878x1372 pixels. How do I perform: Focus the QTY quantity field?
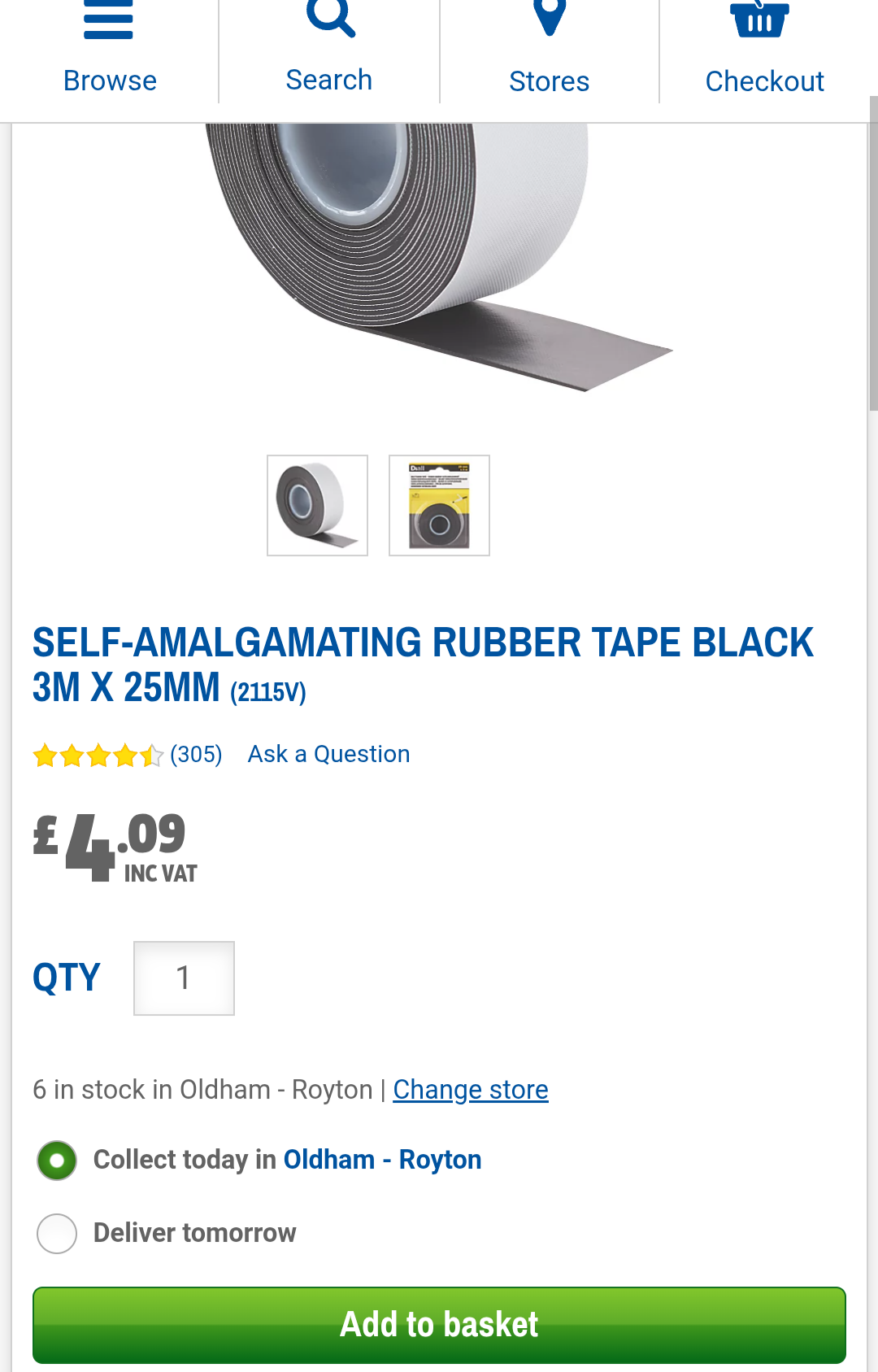(184, 978)
